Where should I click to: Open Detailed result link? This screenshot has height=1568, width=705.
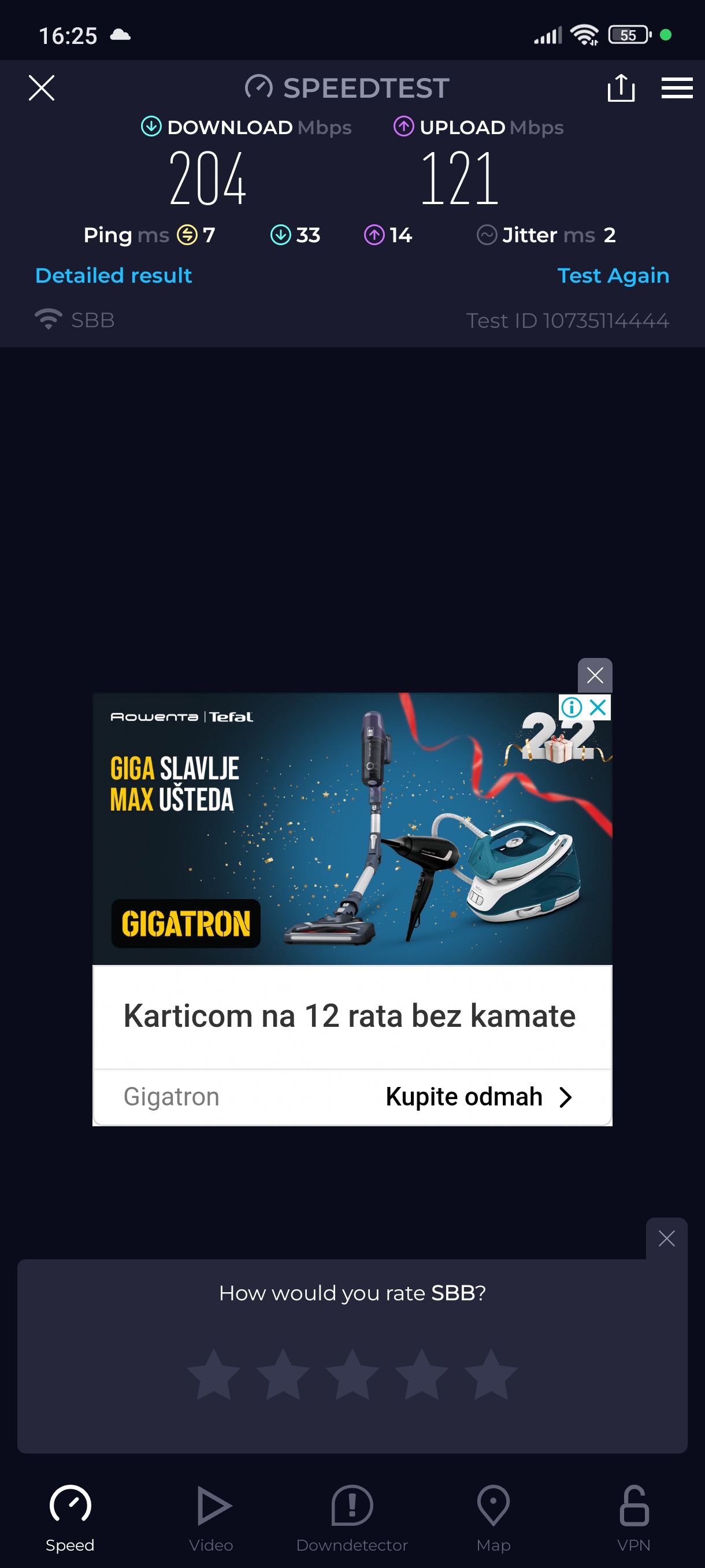(114, 276)
